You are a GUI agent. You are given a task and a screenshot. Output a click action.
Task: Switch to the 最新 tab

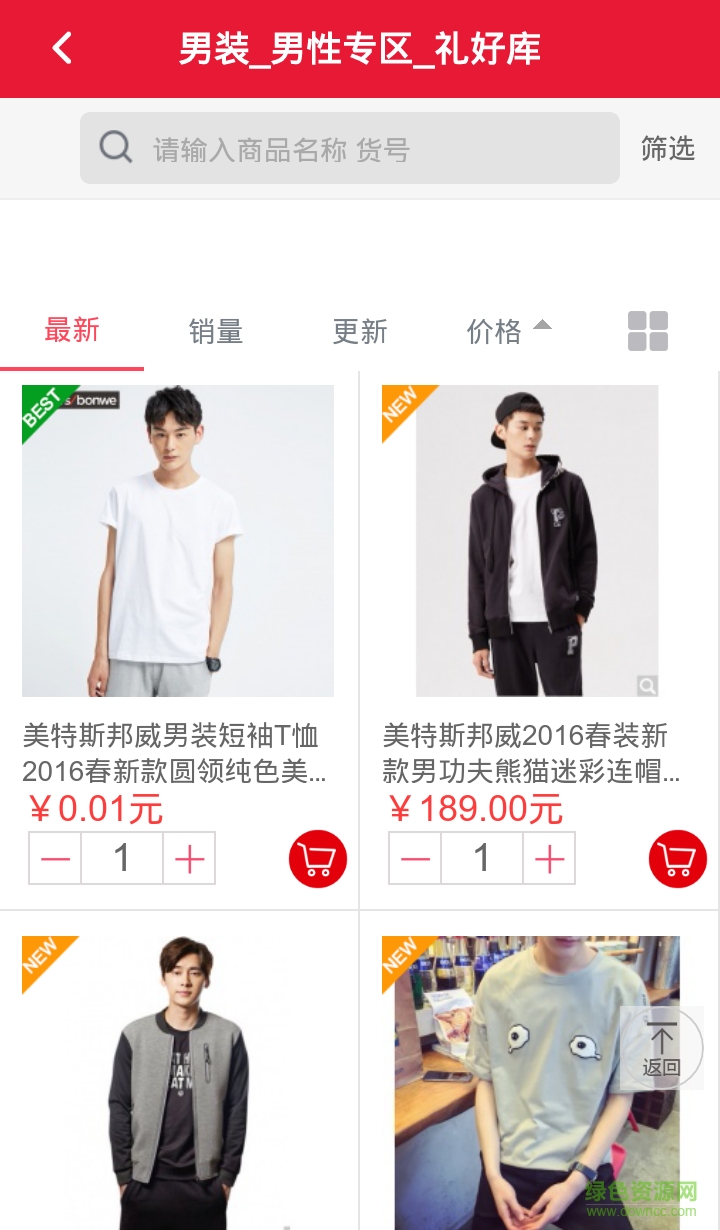72,330
